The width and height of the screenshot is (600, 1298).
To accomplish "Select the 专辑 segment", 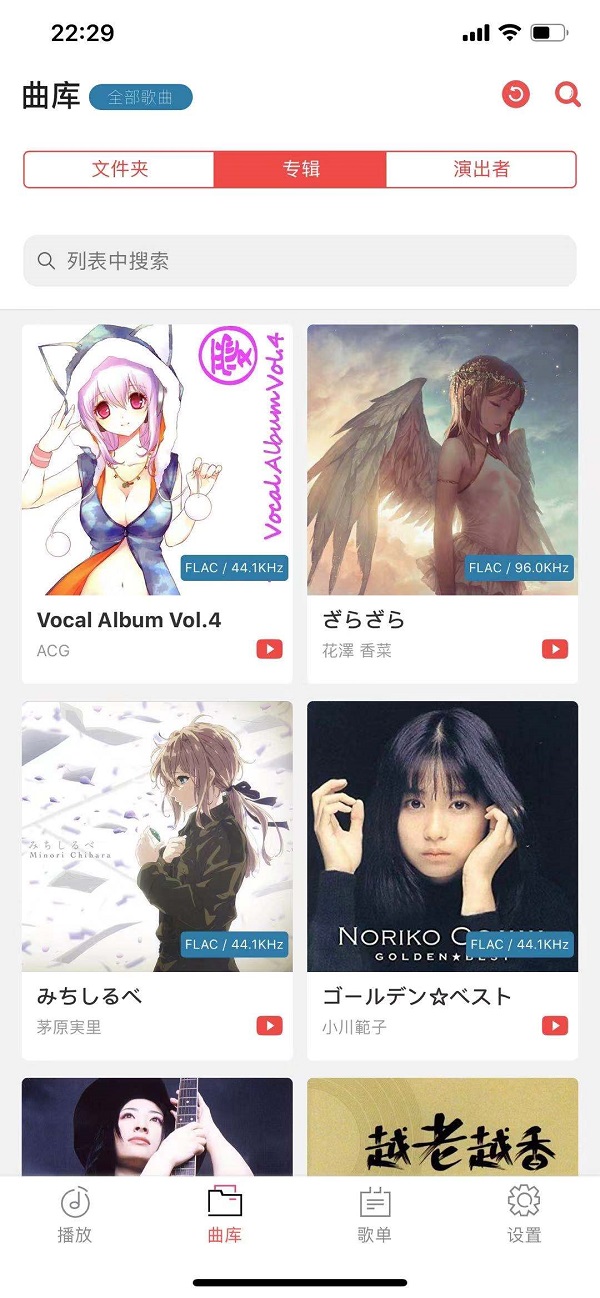I will 300,169.
